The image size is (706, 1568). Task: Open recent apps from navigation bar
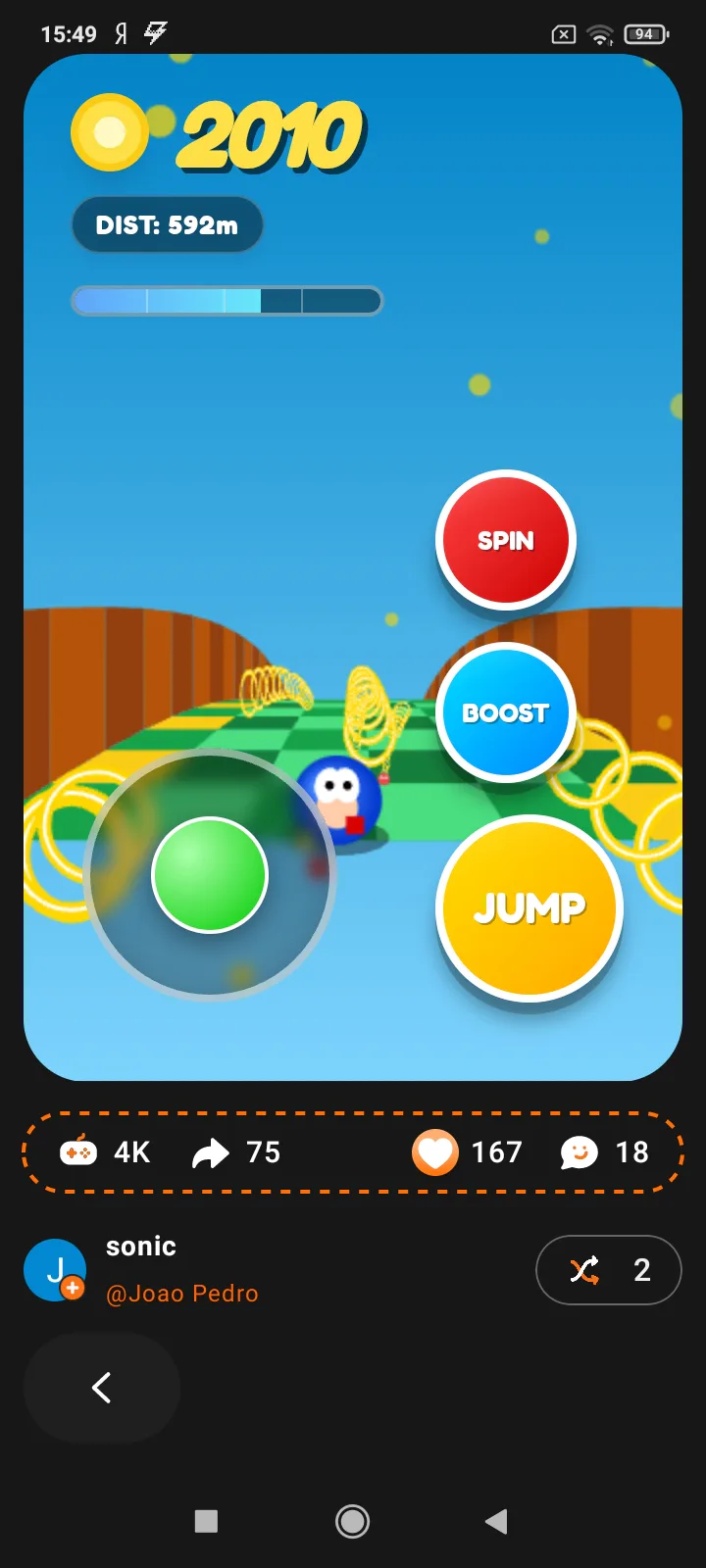point(206,1521)
